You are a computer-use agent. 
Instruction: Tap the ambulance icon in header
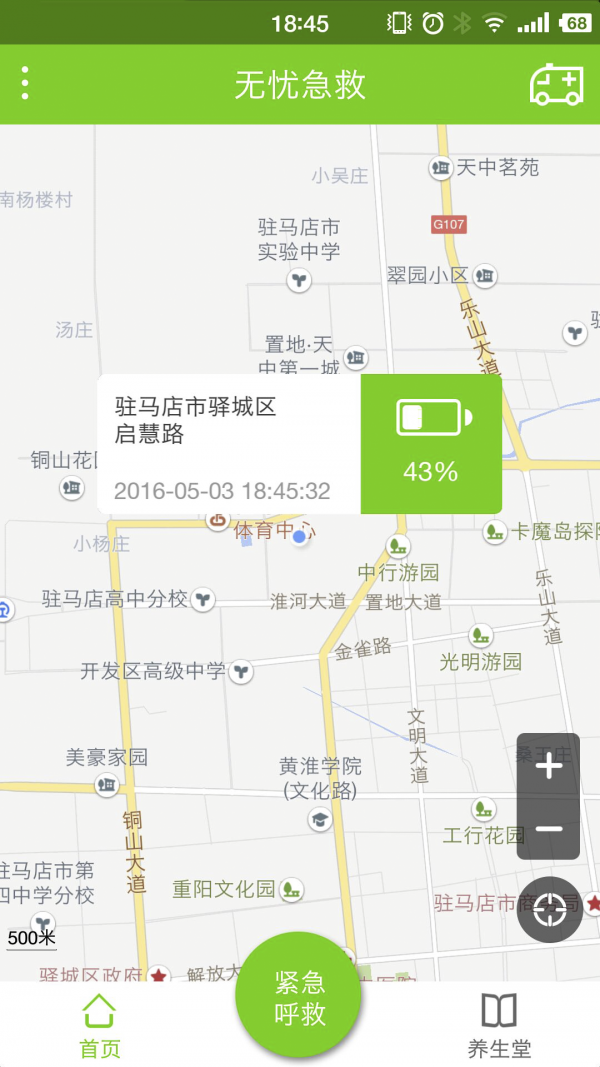pyautogui.click(x=556, y=84)
